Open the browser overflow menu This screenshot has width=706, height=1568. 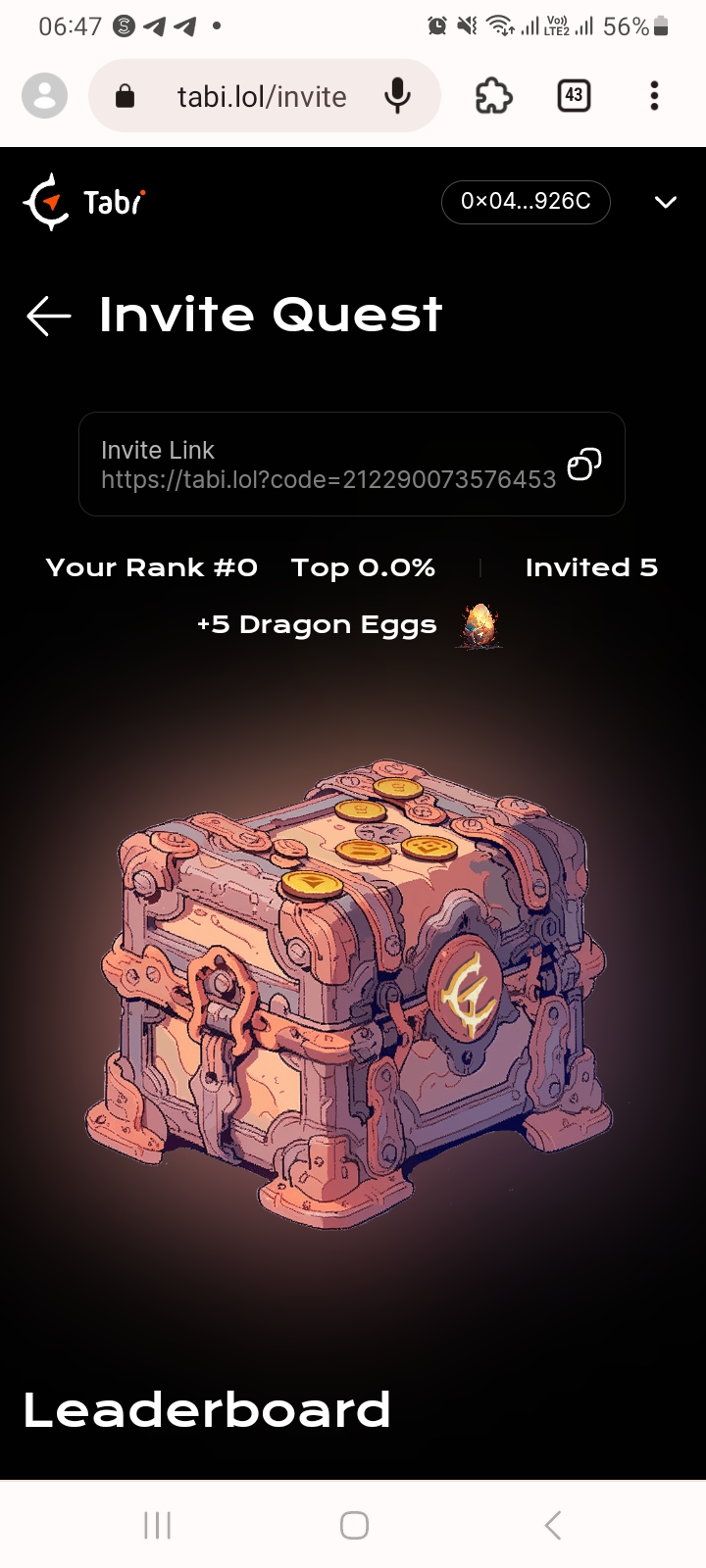(654, 96)
